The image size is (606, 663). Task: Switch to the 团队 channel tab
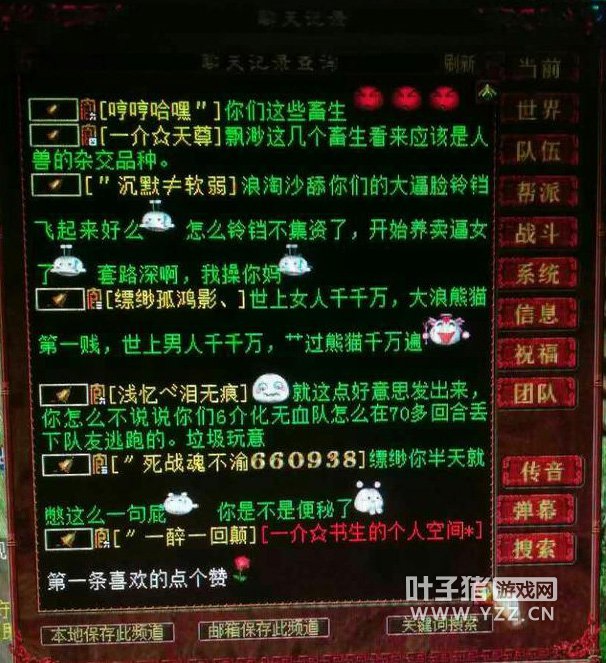click(x=536, y=393)
